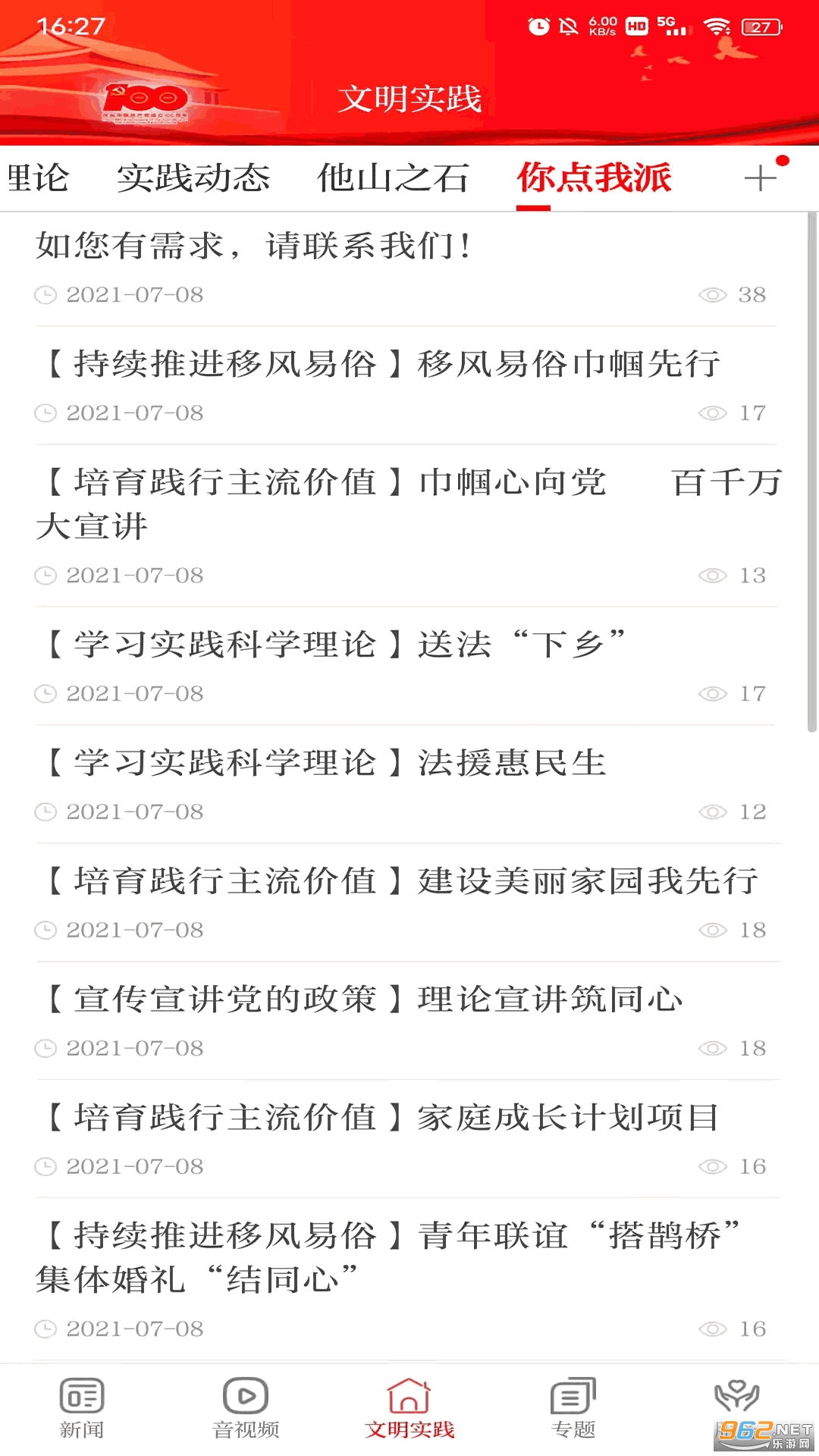The width and height of the screenshot is (819, 1456).
Task: Open article 家庭成长计划项目
Action: click(379, 1119)
